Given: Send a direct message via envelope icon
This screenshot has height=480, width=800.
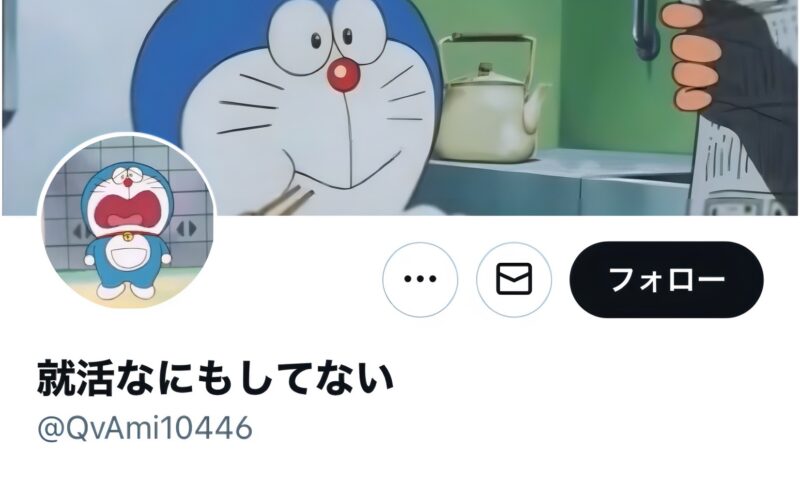Looking at the screenshot, I should [514, 280].
